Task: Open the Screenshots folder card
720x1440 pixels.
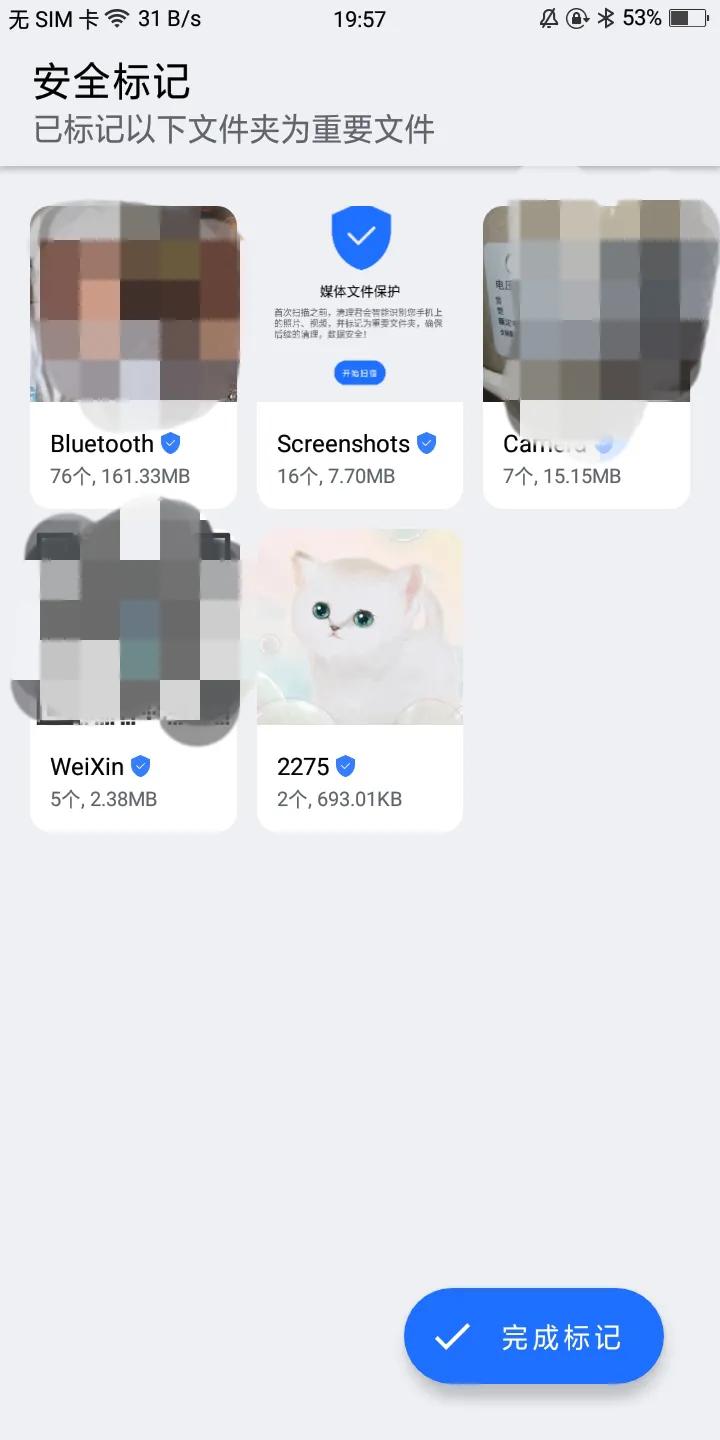Action: coord(360,357)
